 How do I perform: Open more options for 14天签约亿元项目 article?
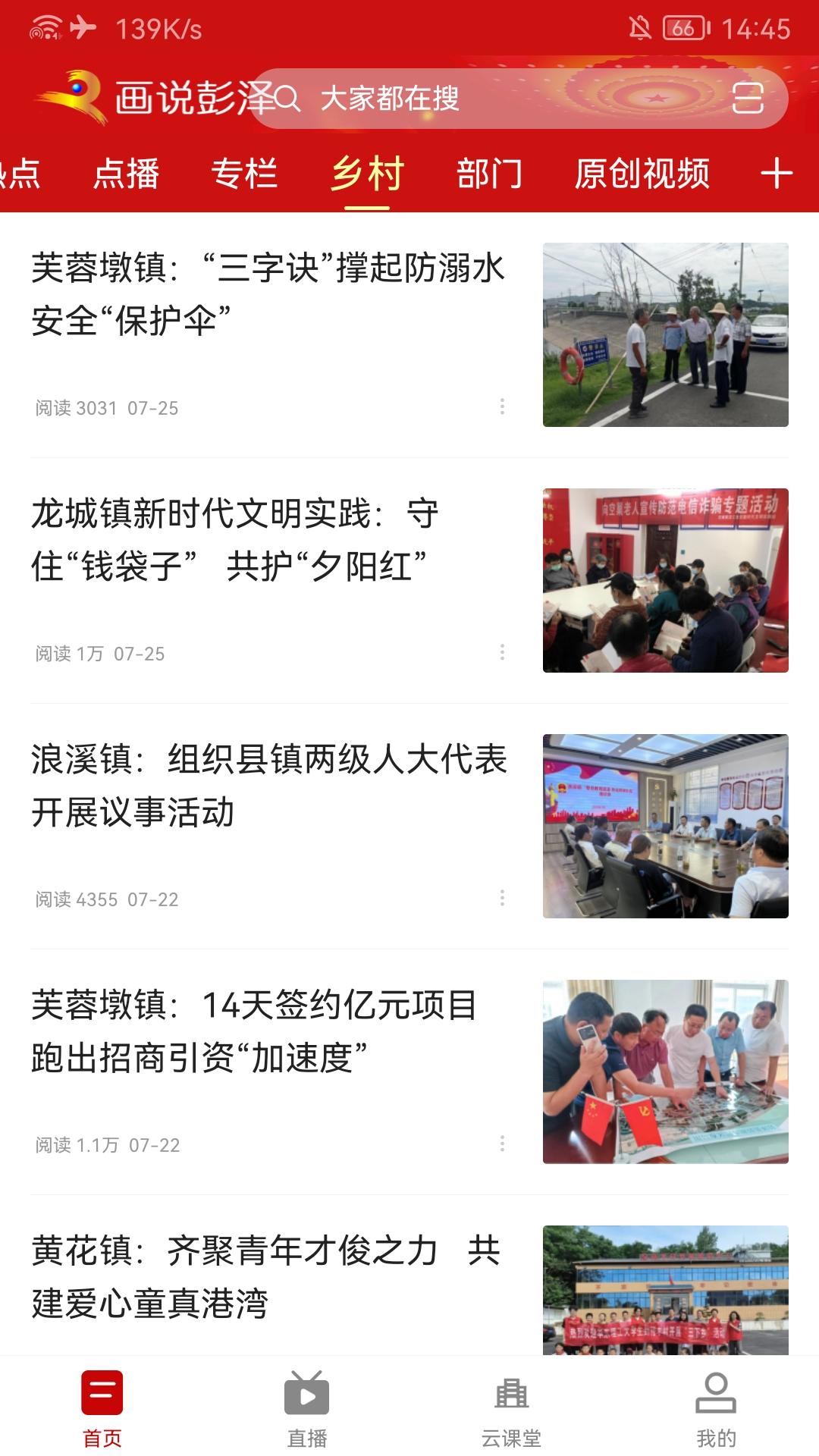coord(502,1144)
